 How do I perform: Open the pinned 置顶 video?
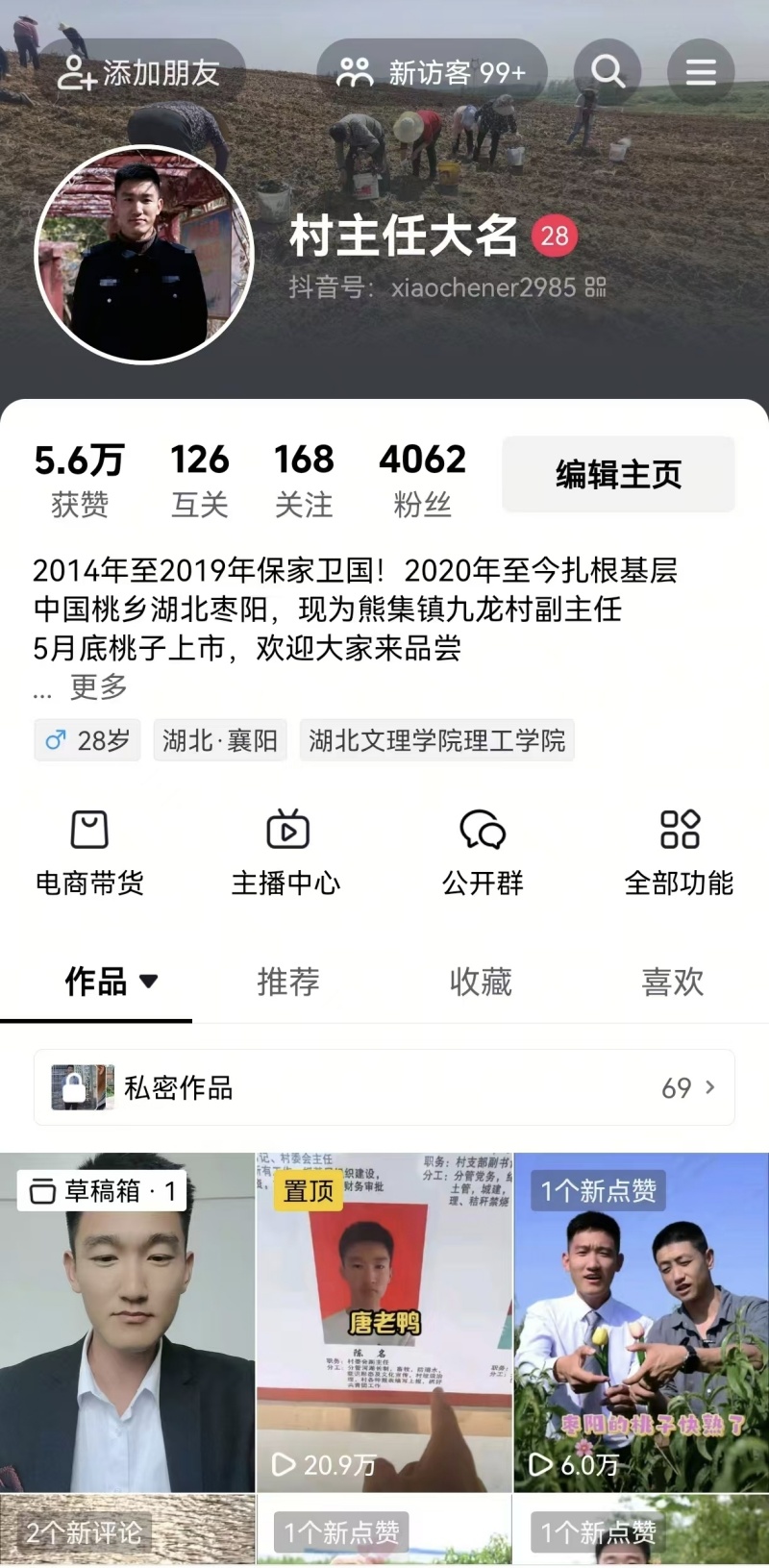[384, 1322]
